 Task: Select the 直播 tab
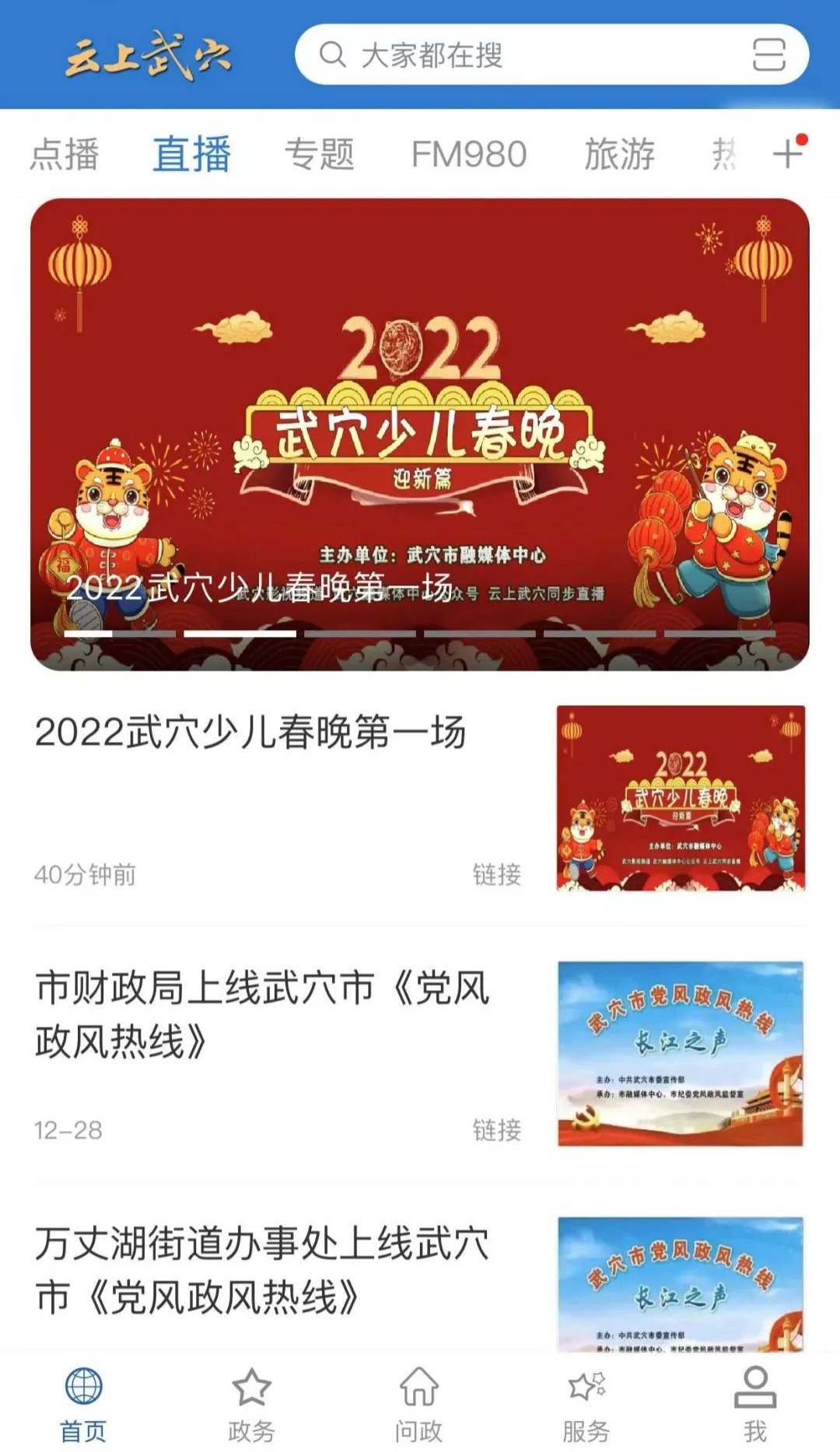coord(191,154)
